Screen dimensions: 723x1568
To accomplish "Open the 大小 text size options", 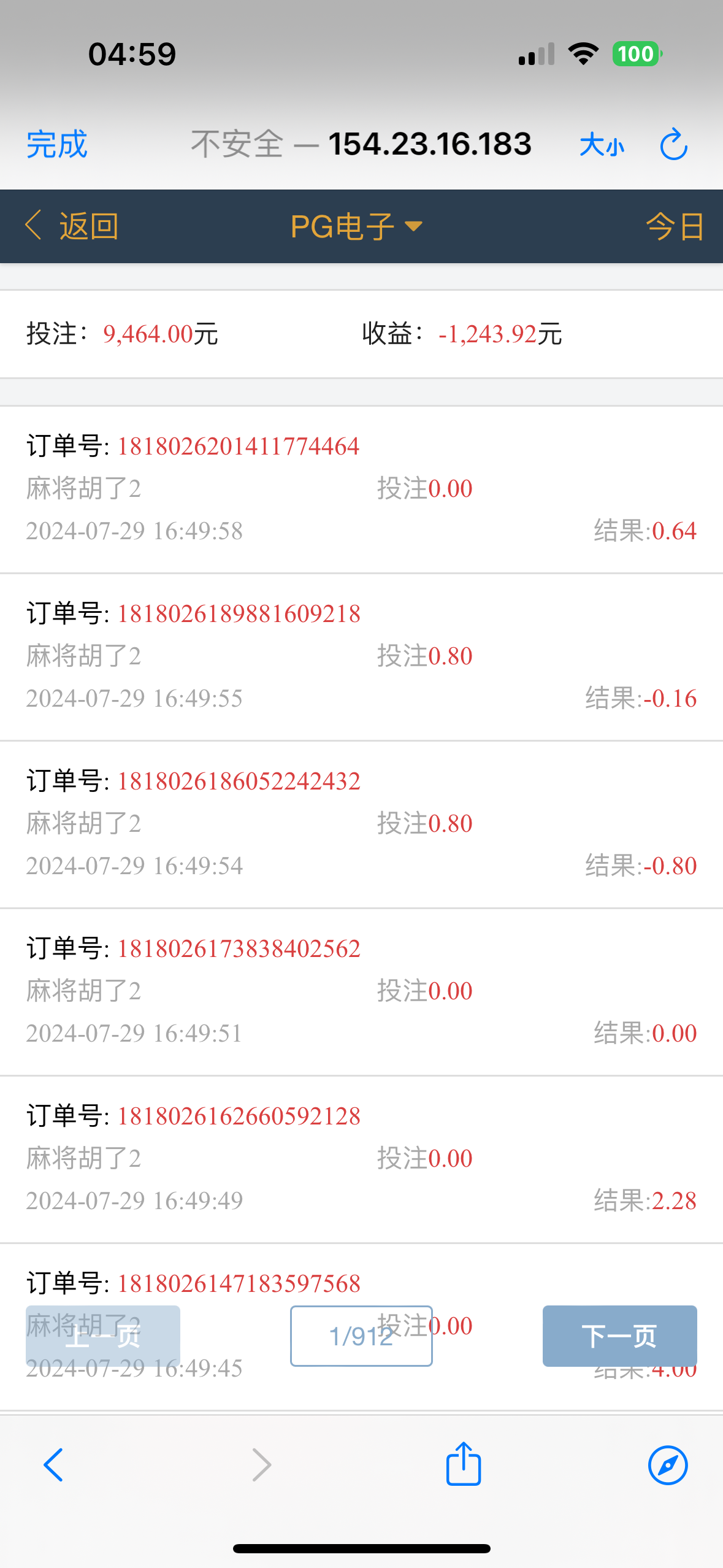I will pos(602,145).
